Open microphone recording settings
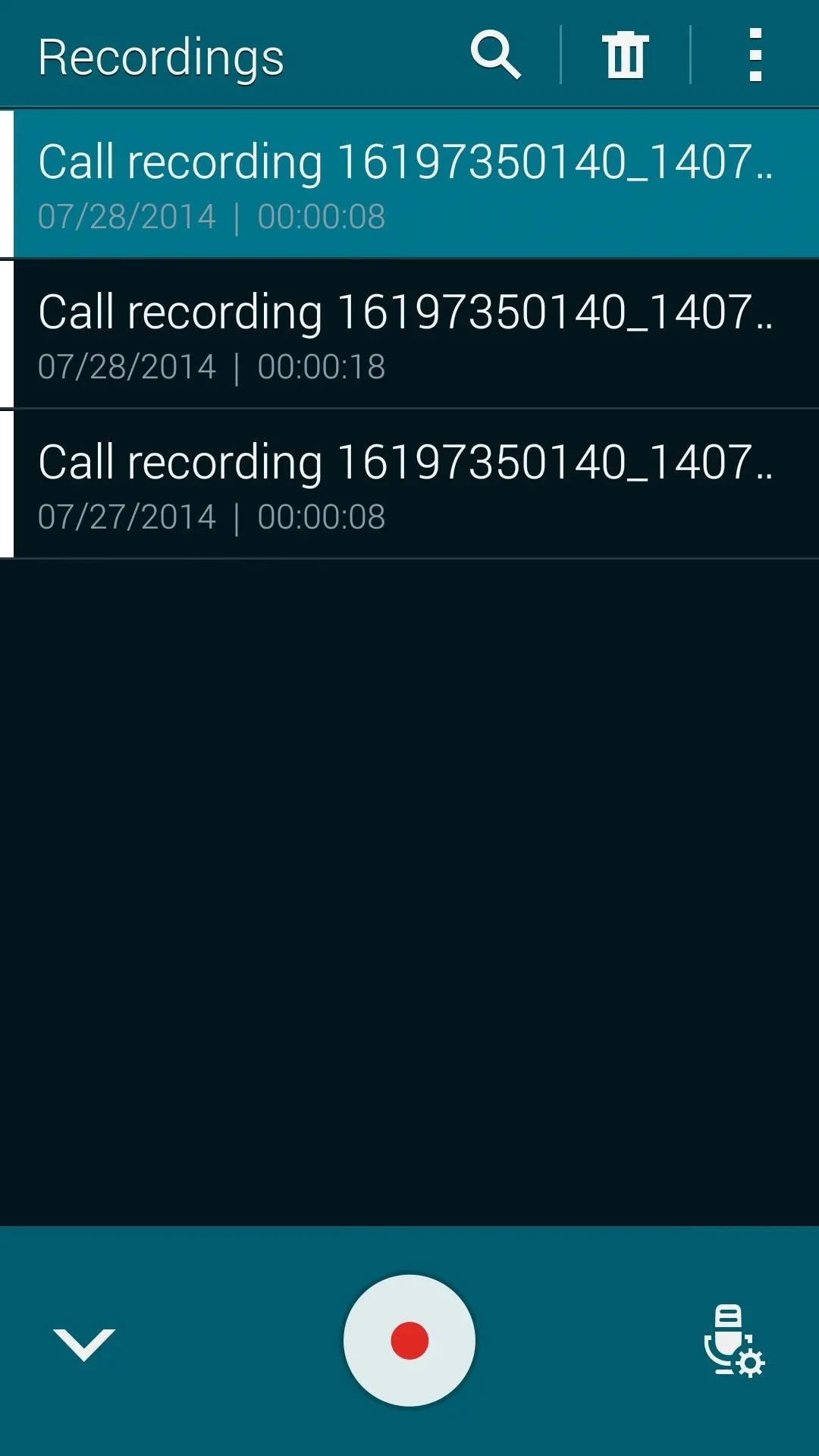The width and height of the screenshot is (819, 1456). coord(734,1341)
